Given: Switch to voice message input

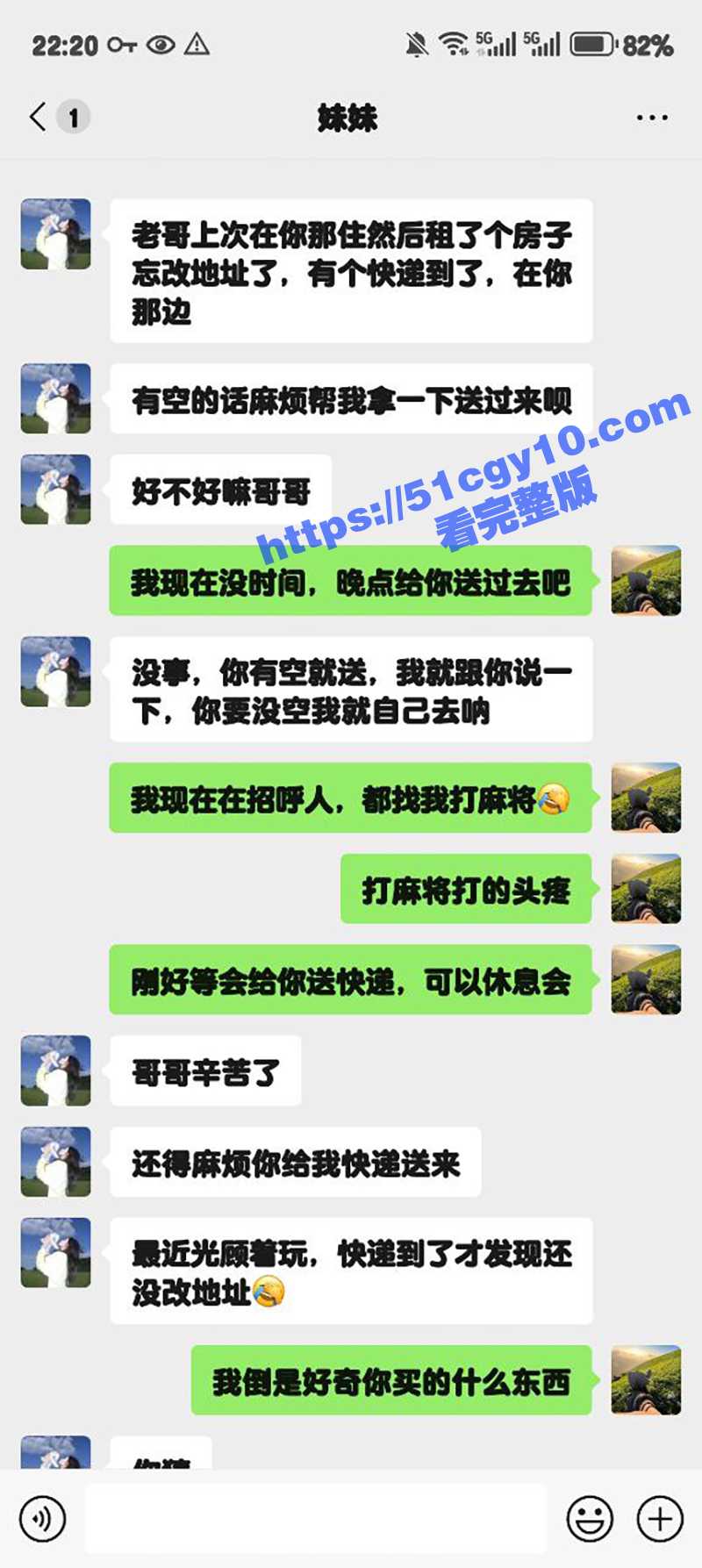Looking at the screenshot, I should 42,1518.
